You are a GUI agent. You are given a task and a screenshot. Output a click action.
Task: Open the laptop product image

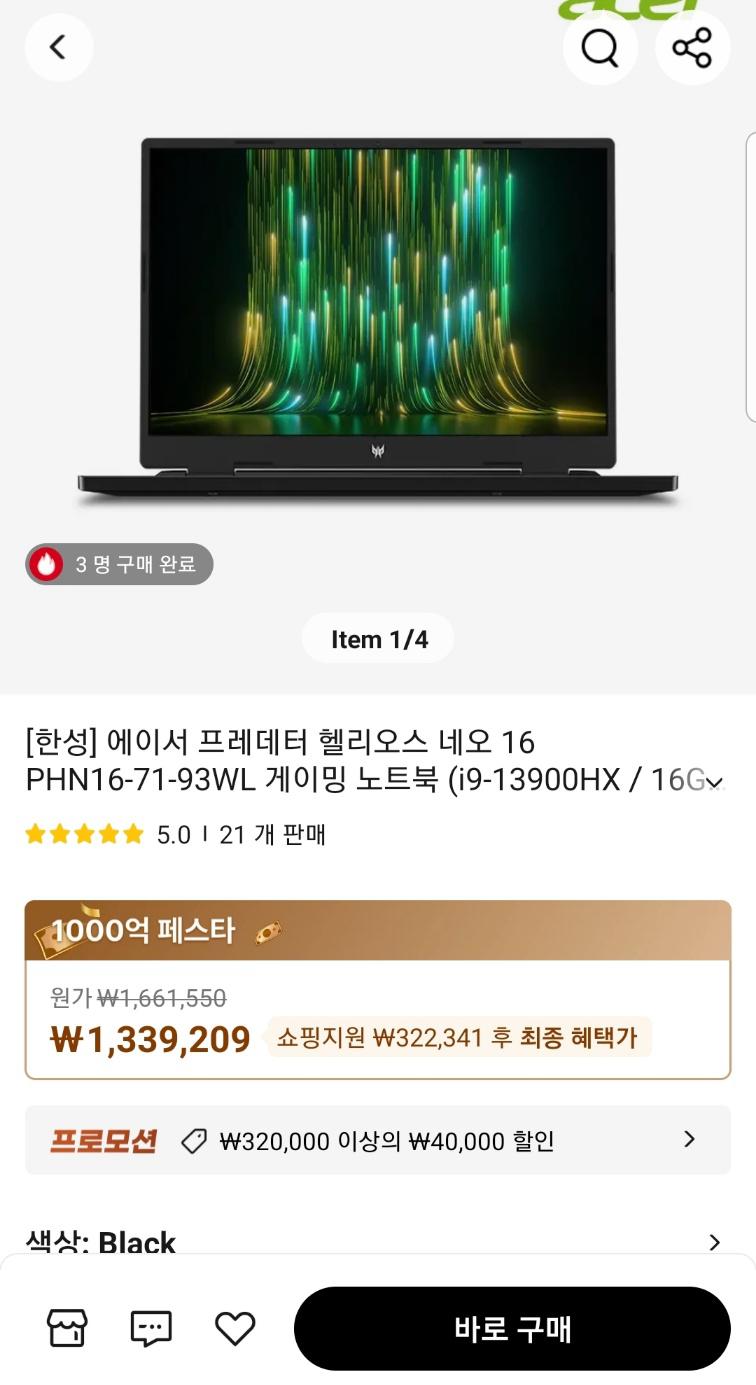pyautogui.click(x=378, y=320)
